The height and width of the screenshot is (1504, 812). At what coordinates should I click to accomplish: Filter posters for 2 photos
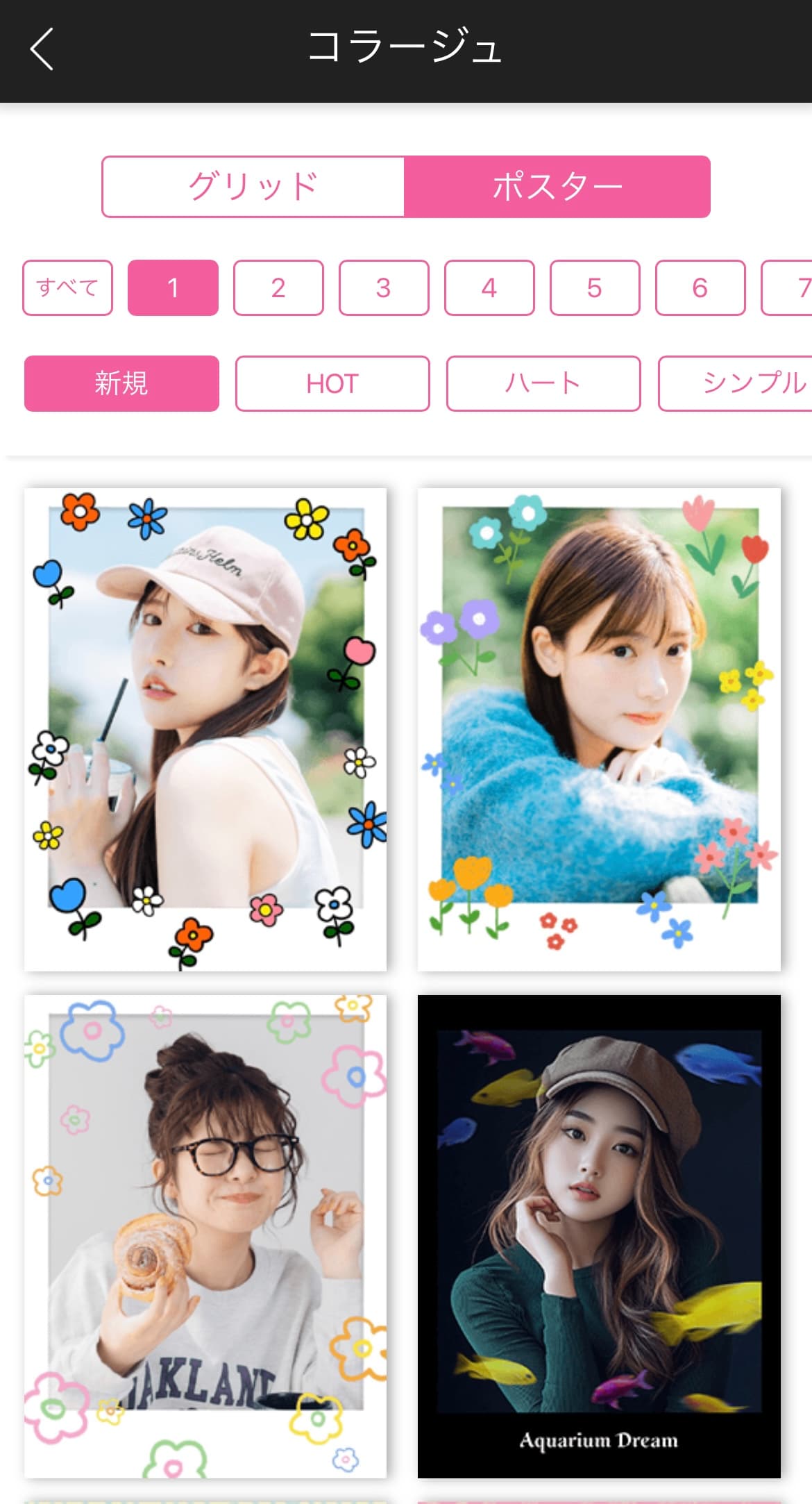tap(278, 287)
